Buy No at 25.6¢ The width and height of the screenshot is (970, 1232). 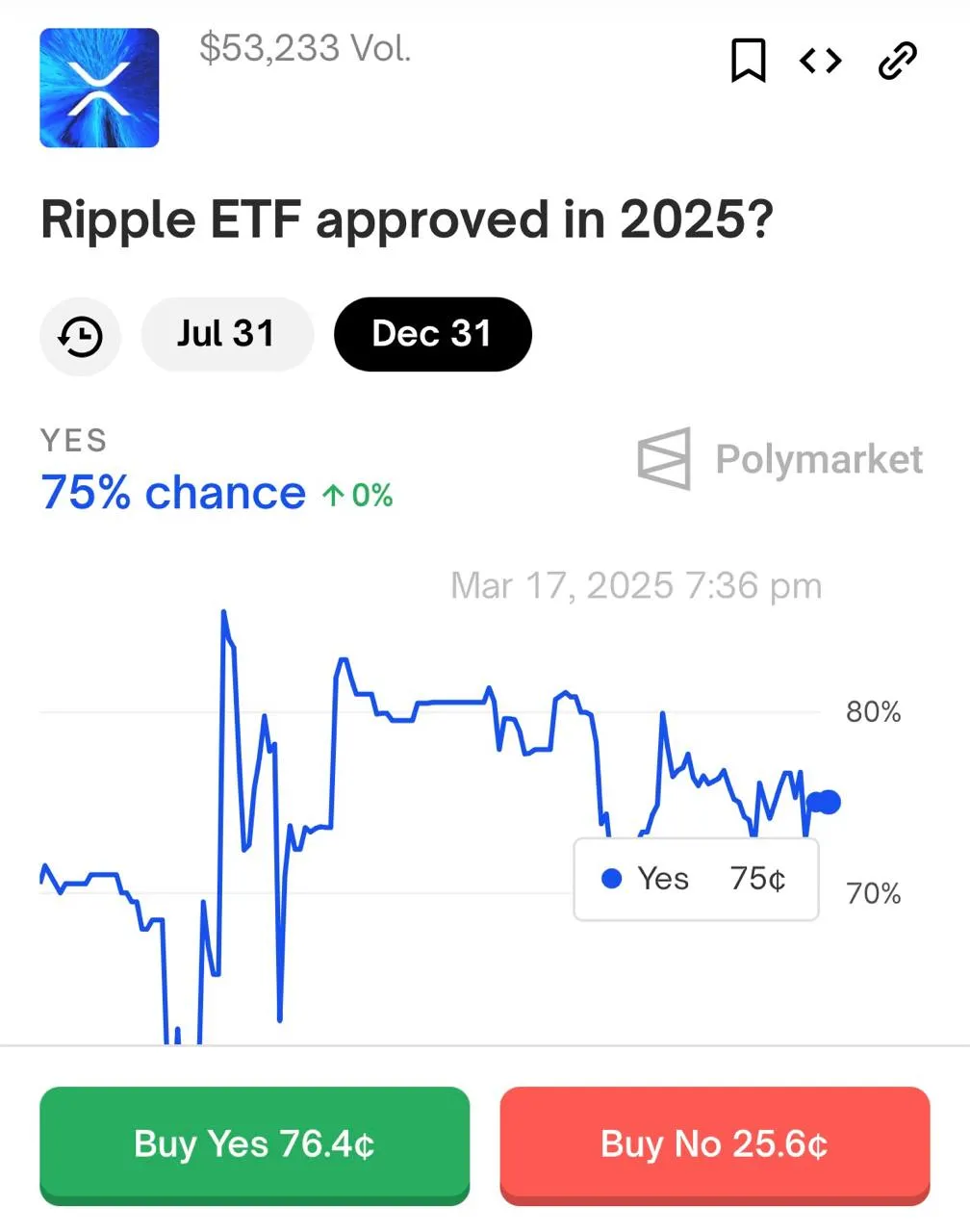click(x=714, y=1144)
